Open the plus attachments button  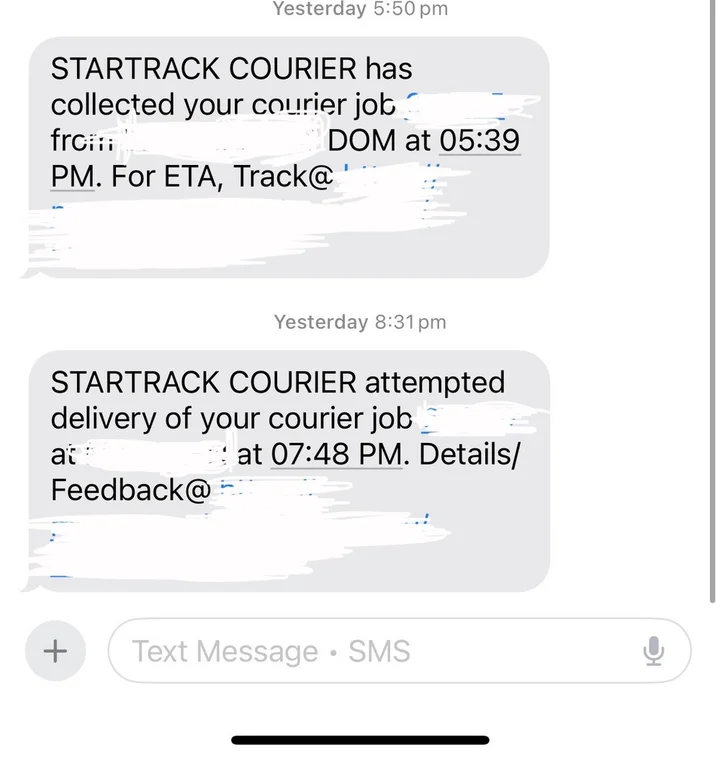click(55, 652)
